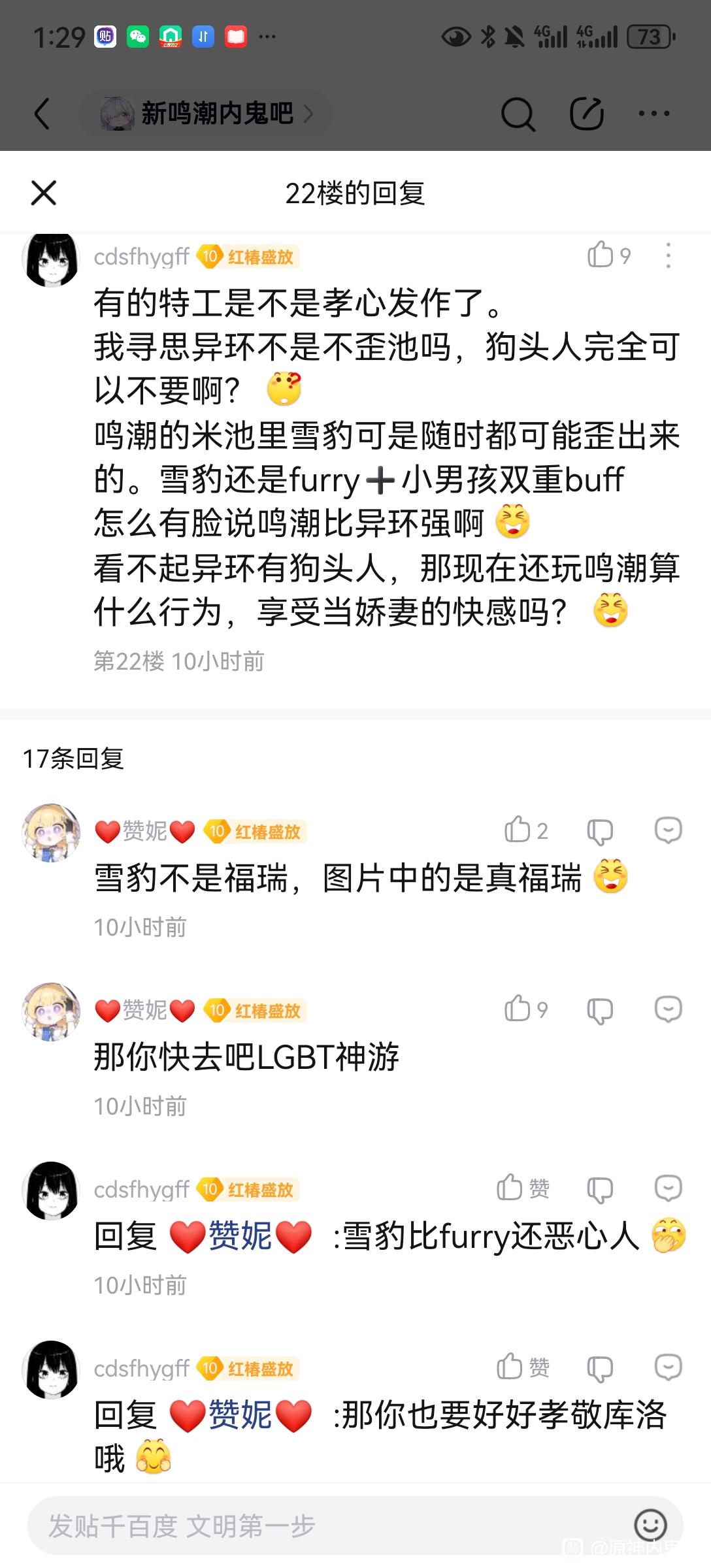Reply to the comment 那你也要好好孝敬库洛哦
The width and height of the screenshot is (711, 1568).
tap(668, 1367)
